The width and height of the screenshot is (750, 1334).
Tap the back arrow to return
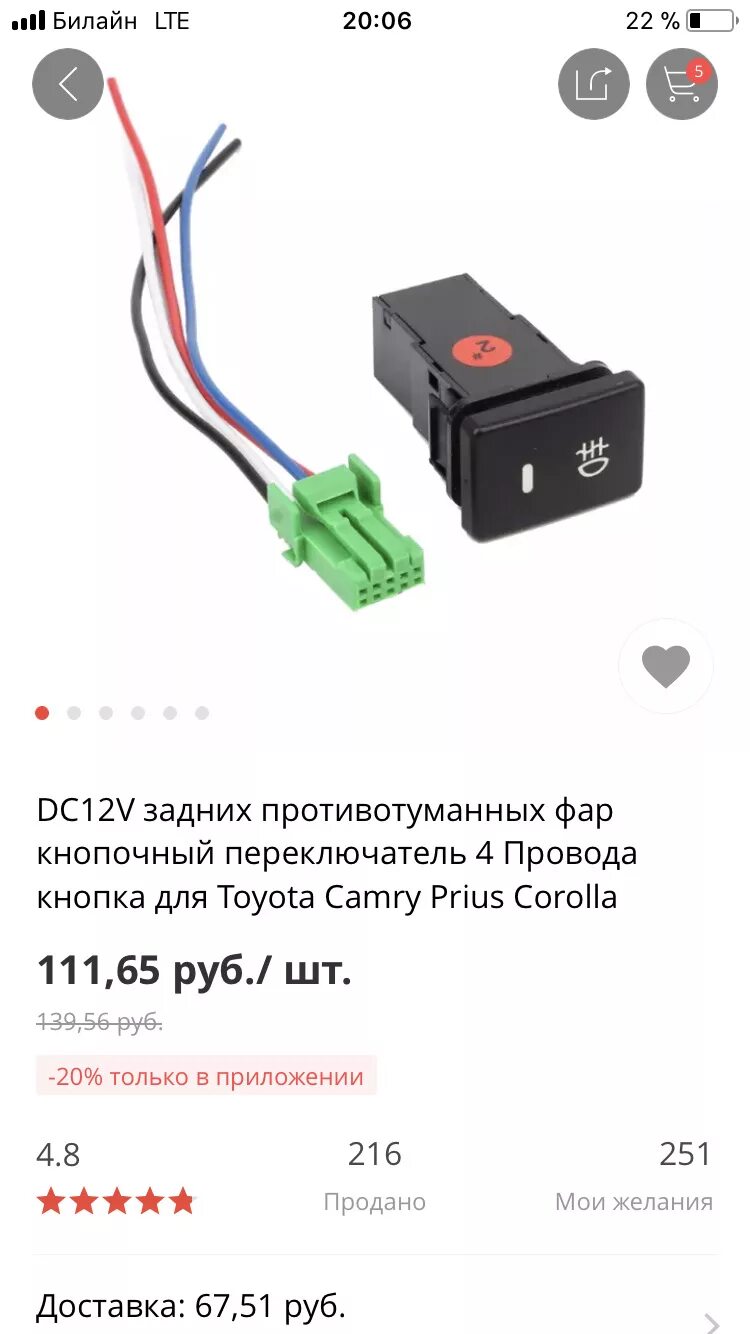(x=66, y=84)
